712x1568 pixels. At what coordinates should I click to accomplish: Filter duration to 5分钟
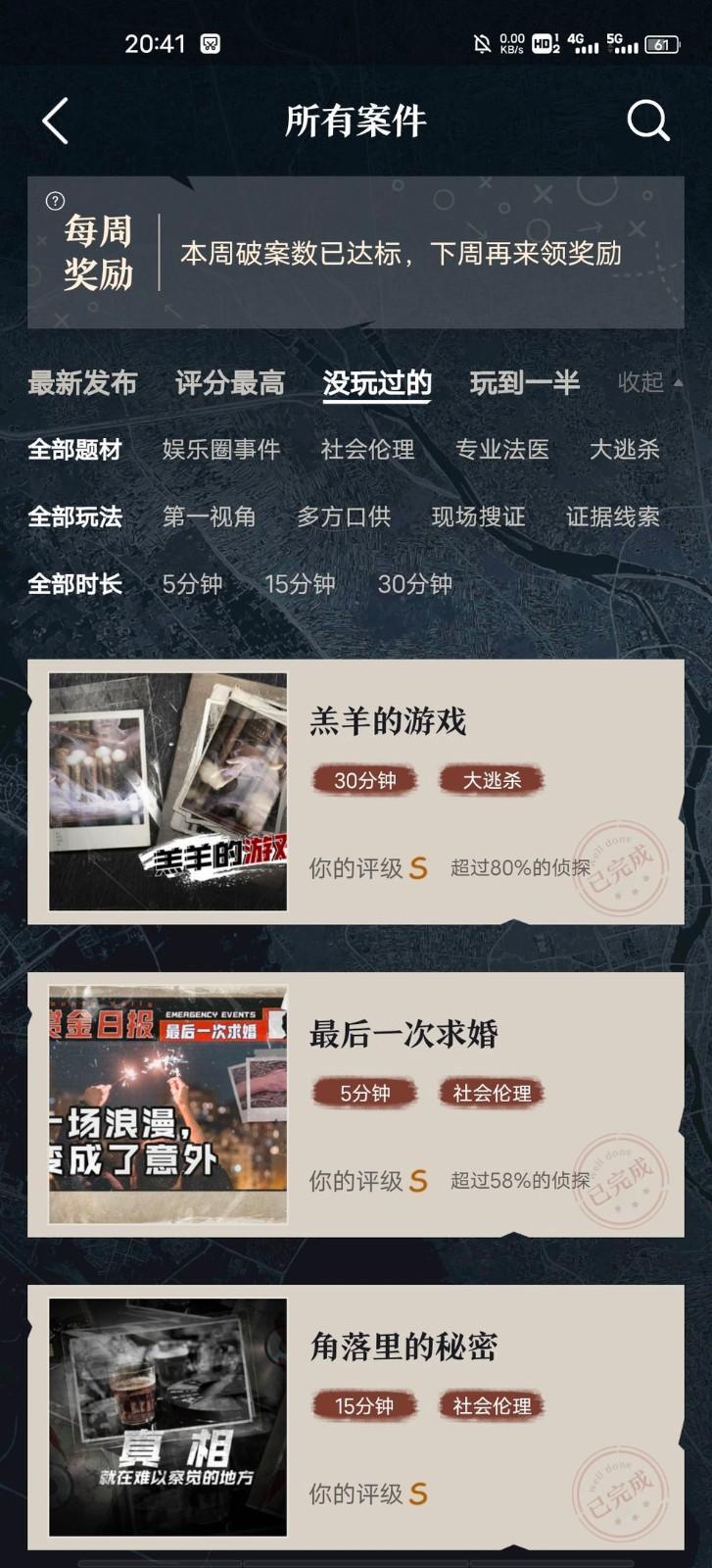[192, 584]
